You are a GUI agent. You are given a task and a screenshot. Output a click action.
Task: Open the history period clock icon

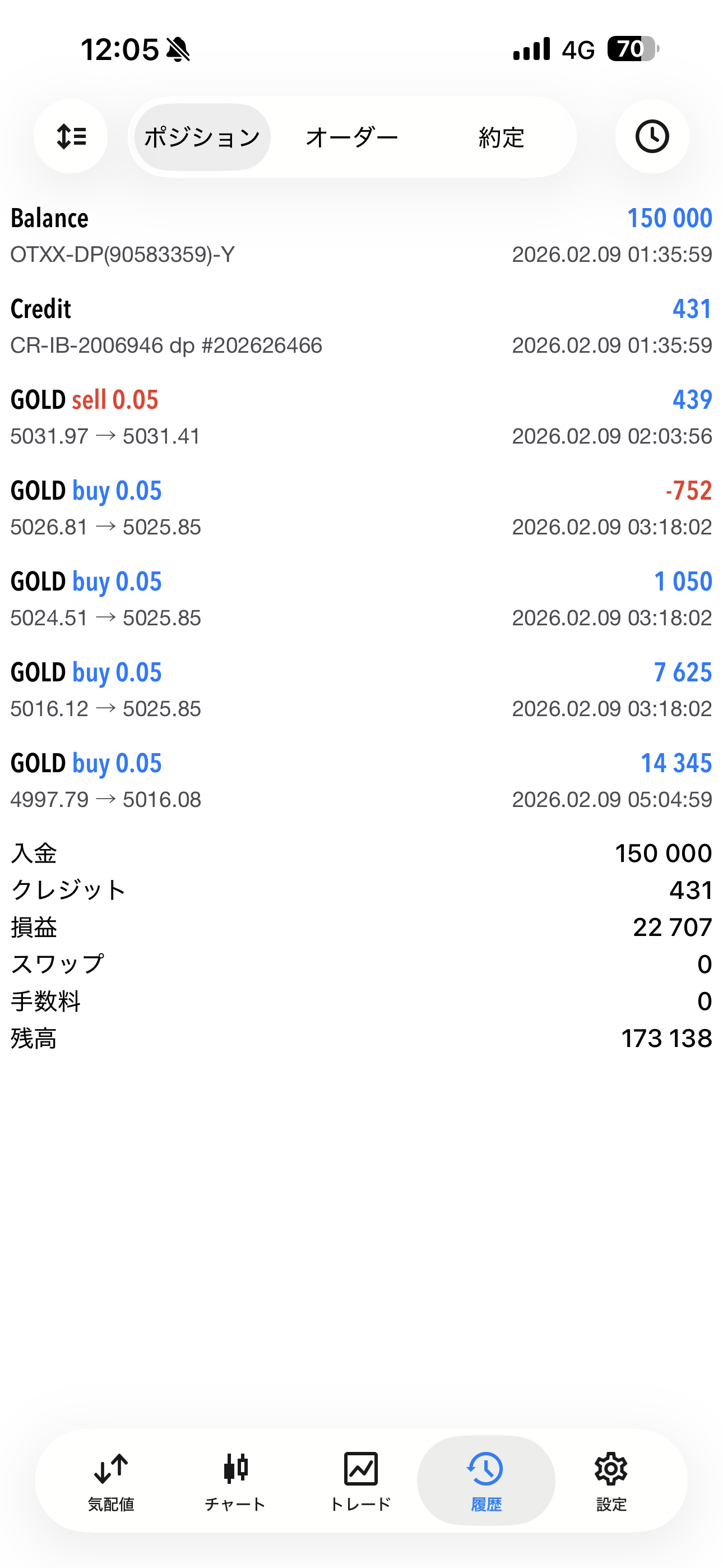[x=652, y=136]
